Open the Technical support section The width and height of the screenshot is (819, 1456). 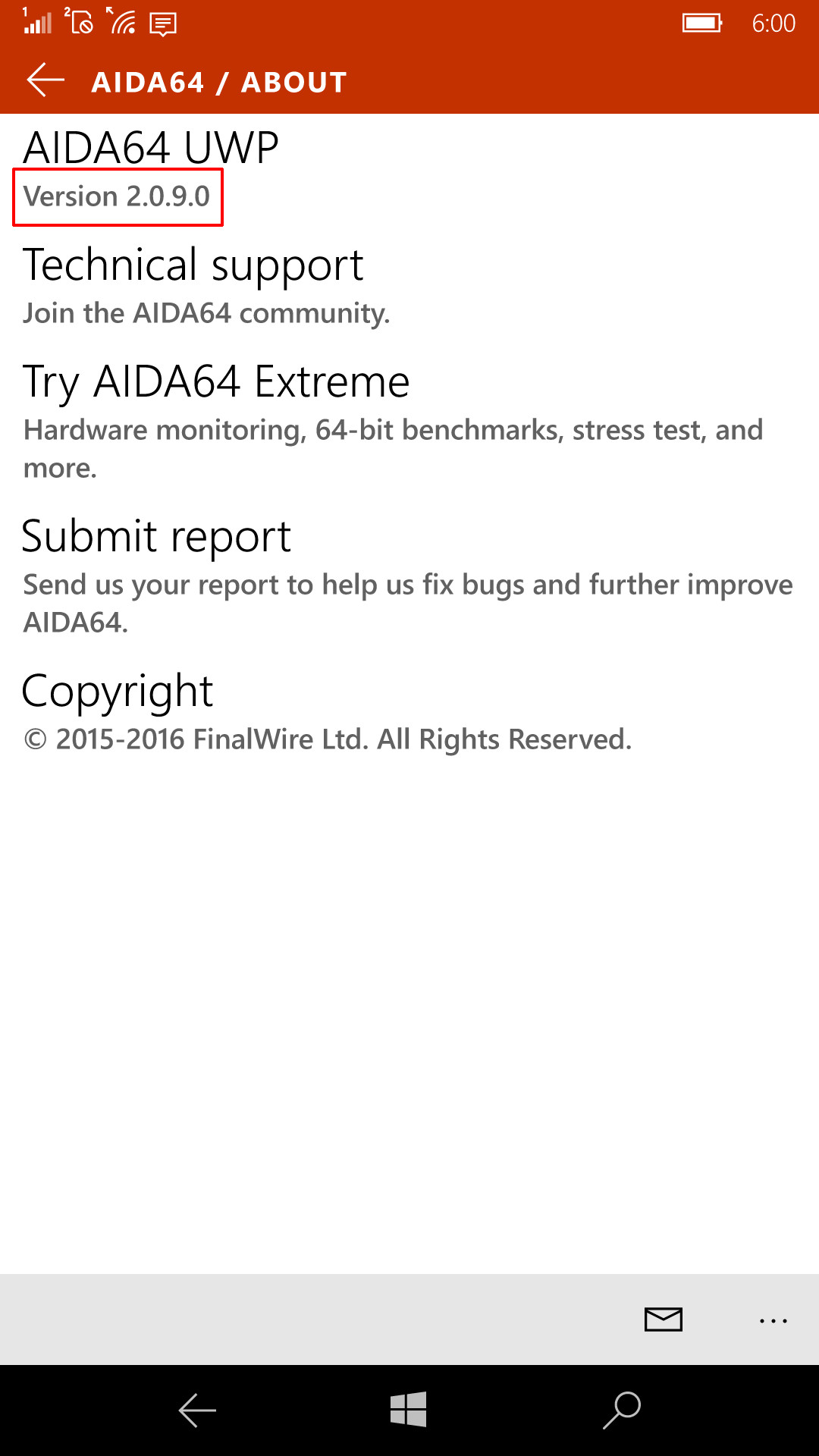(193, 264)
